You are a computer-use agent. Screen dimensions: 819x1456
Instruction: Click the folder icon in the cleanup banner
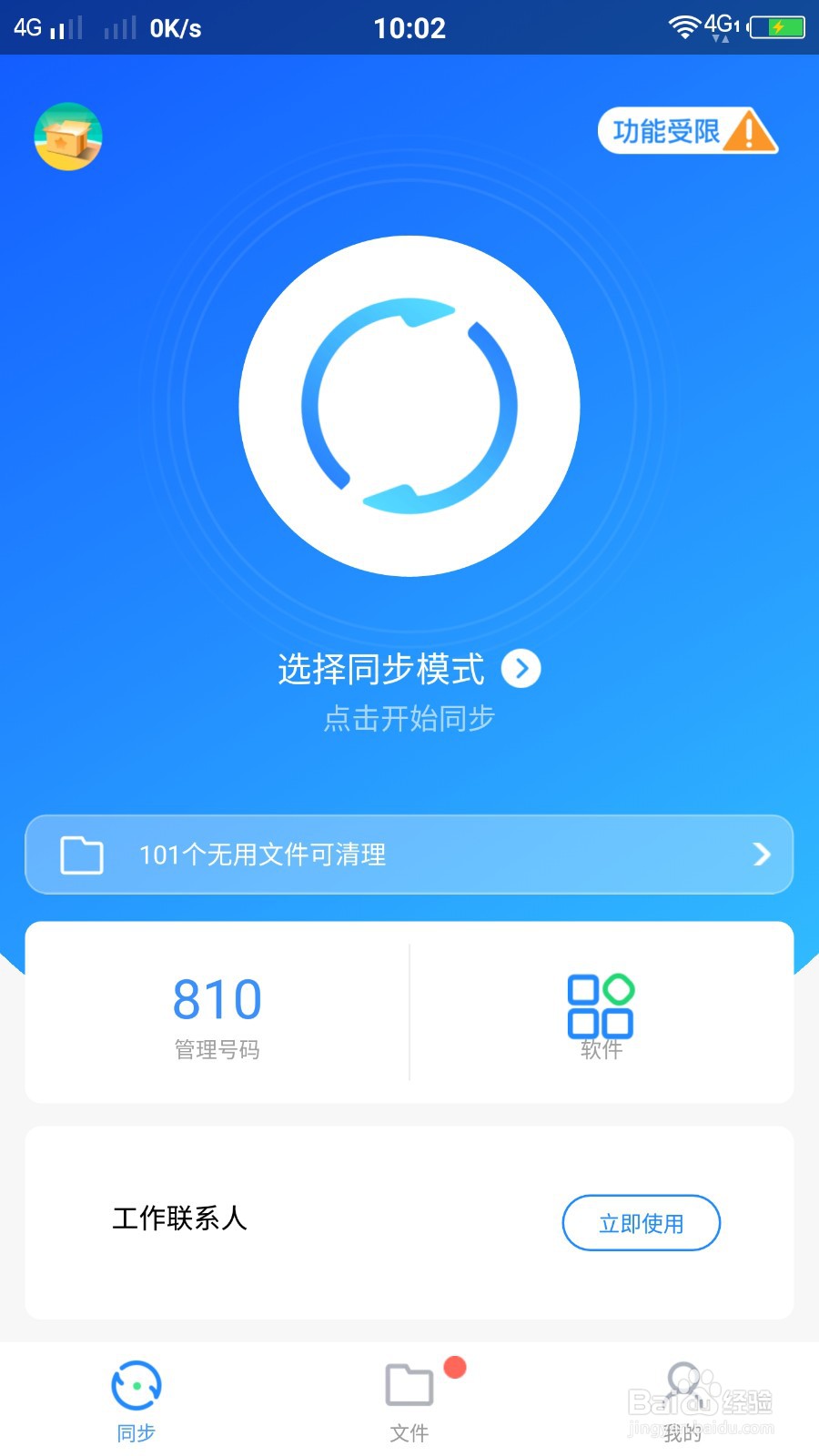pyautogui.click(x=82, y=854)
